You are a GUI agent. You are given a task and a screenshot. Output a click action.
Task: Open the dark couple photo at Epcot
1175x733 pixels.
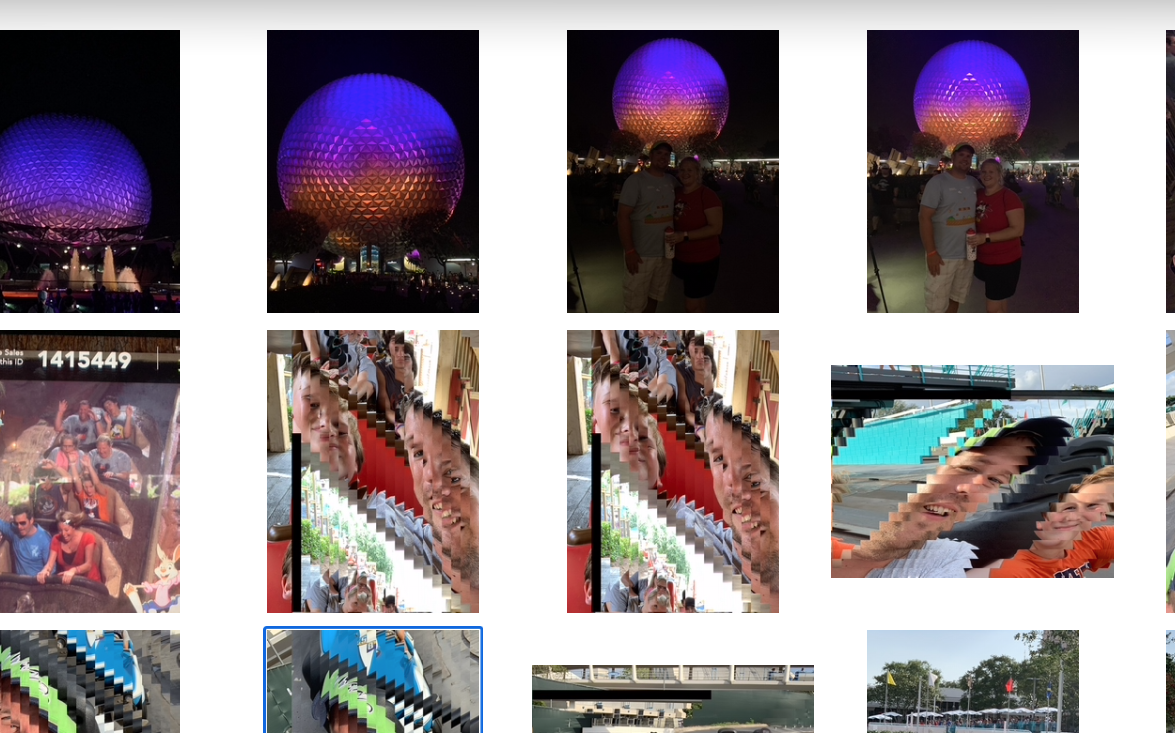click(672, 171)
